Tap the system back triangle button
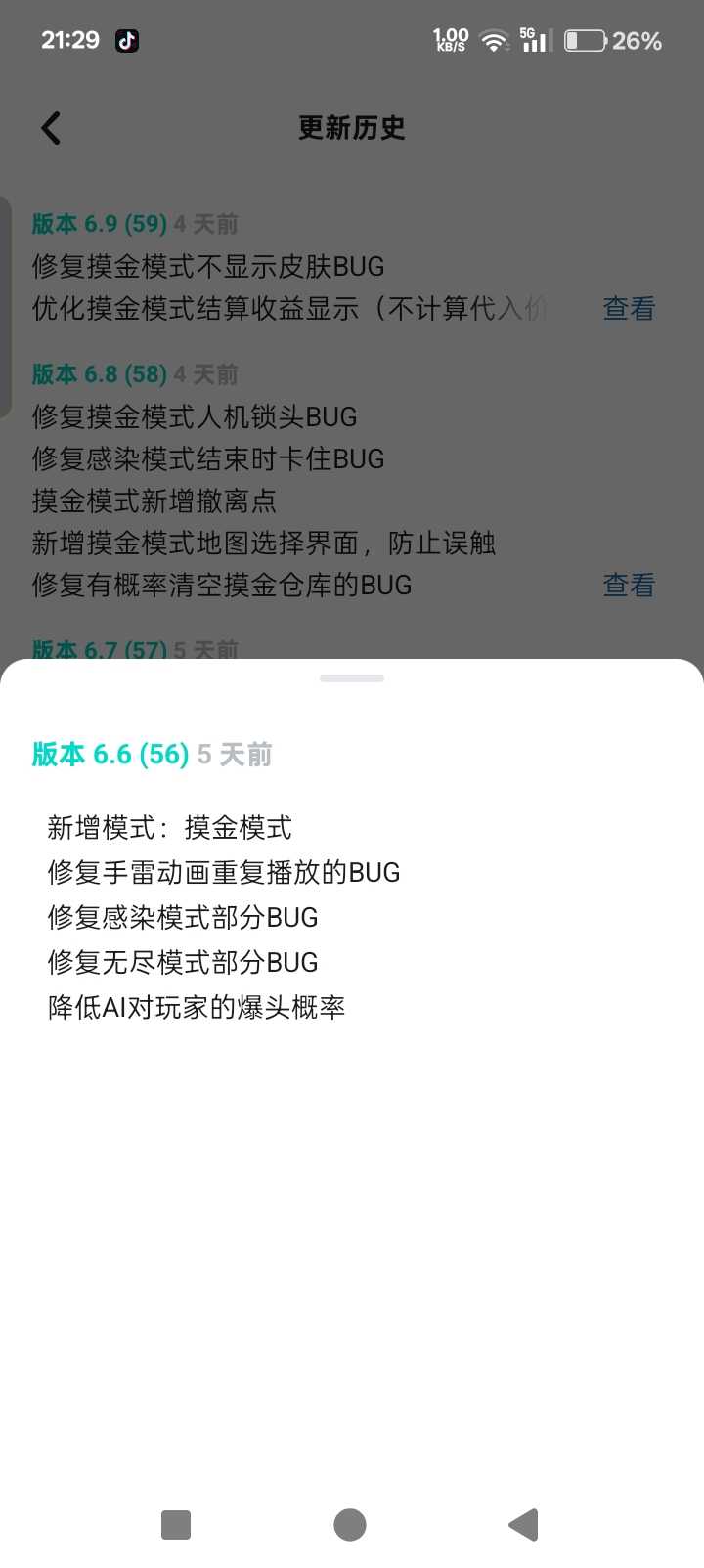The image size is (704, 1568). point(524,1524)
